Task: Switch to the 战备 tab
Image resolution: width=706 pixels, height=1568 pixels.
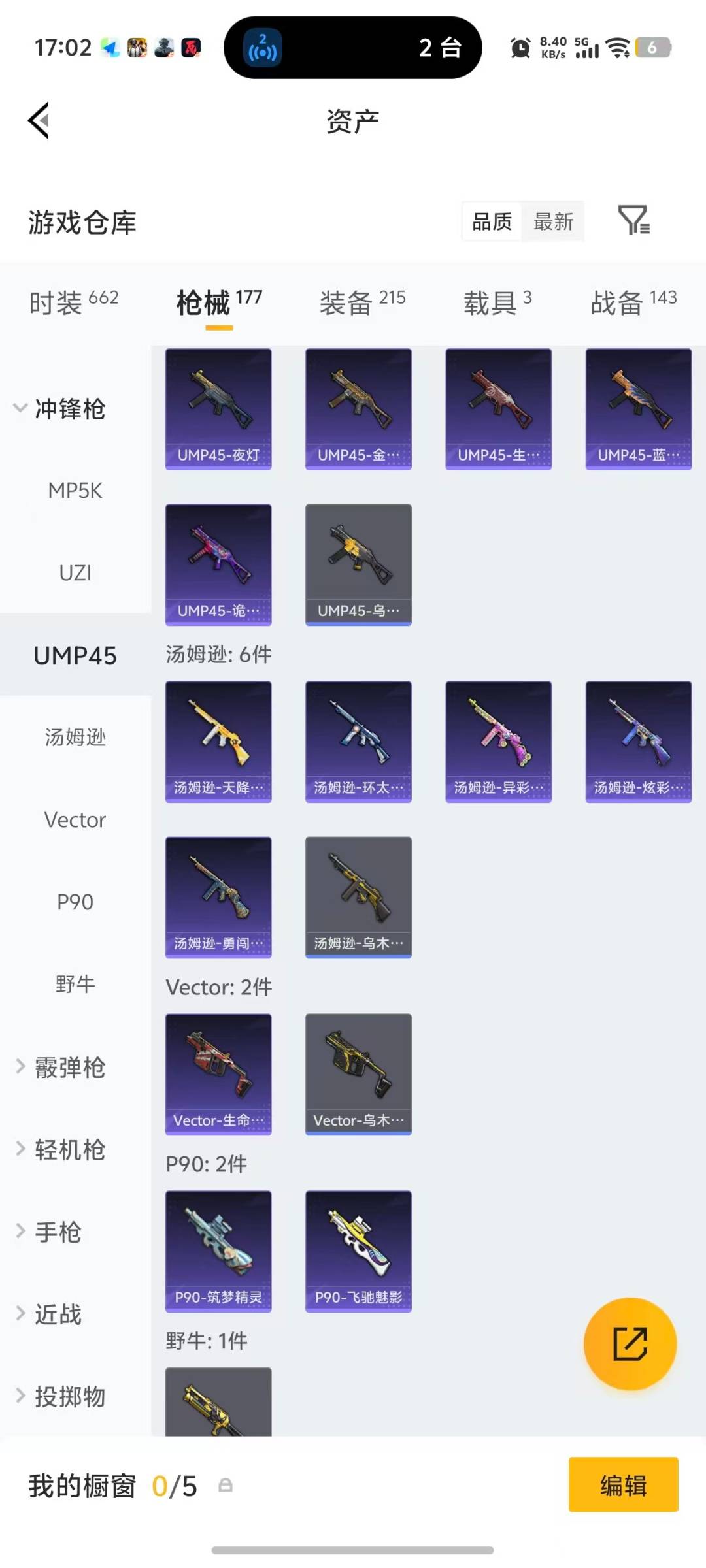Action: [633, 302]
